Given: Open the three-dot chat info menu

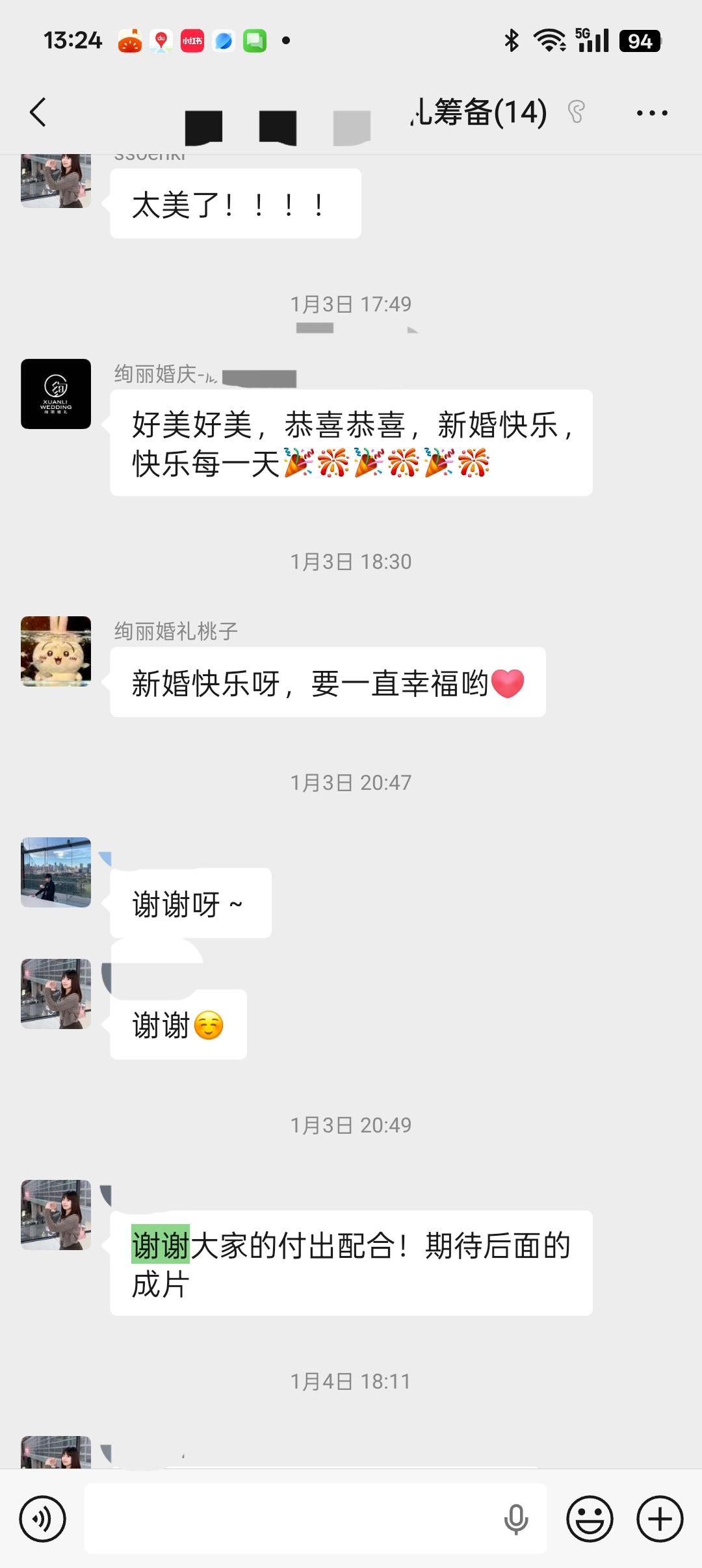Looking at the screenshot, I should click(x=651, y=113).
